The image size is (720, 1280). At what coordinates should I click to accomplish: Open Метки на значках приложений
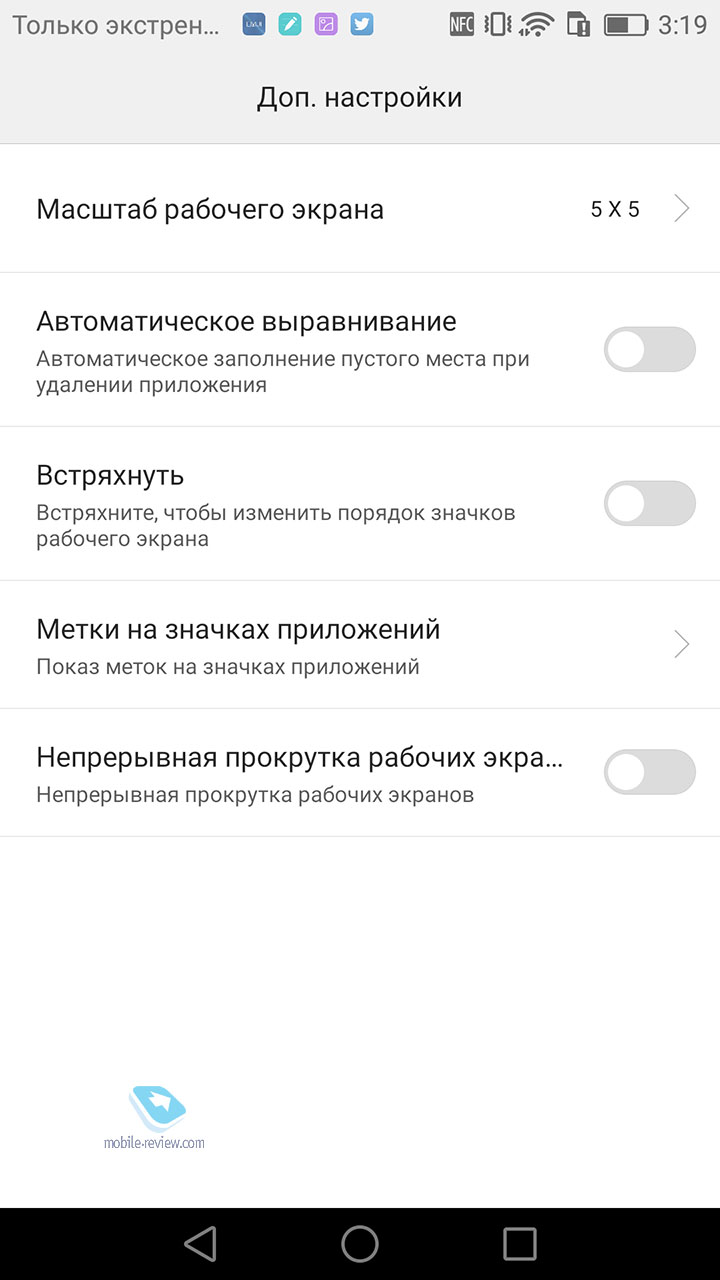360,645
